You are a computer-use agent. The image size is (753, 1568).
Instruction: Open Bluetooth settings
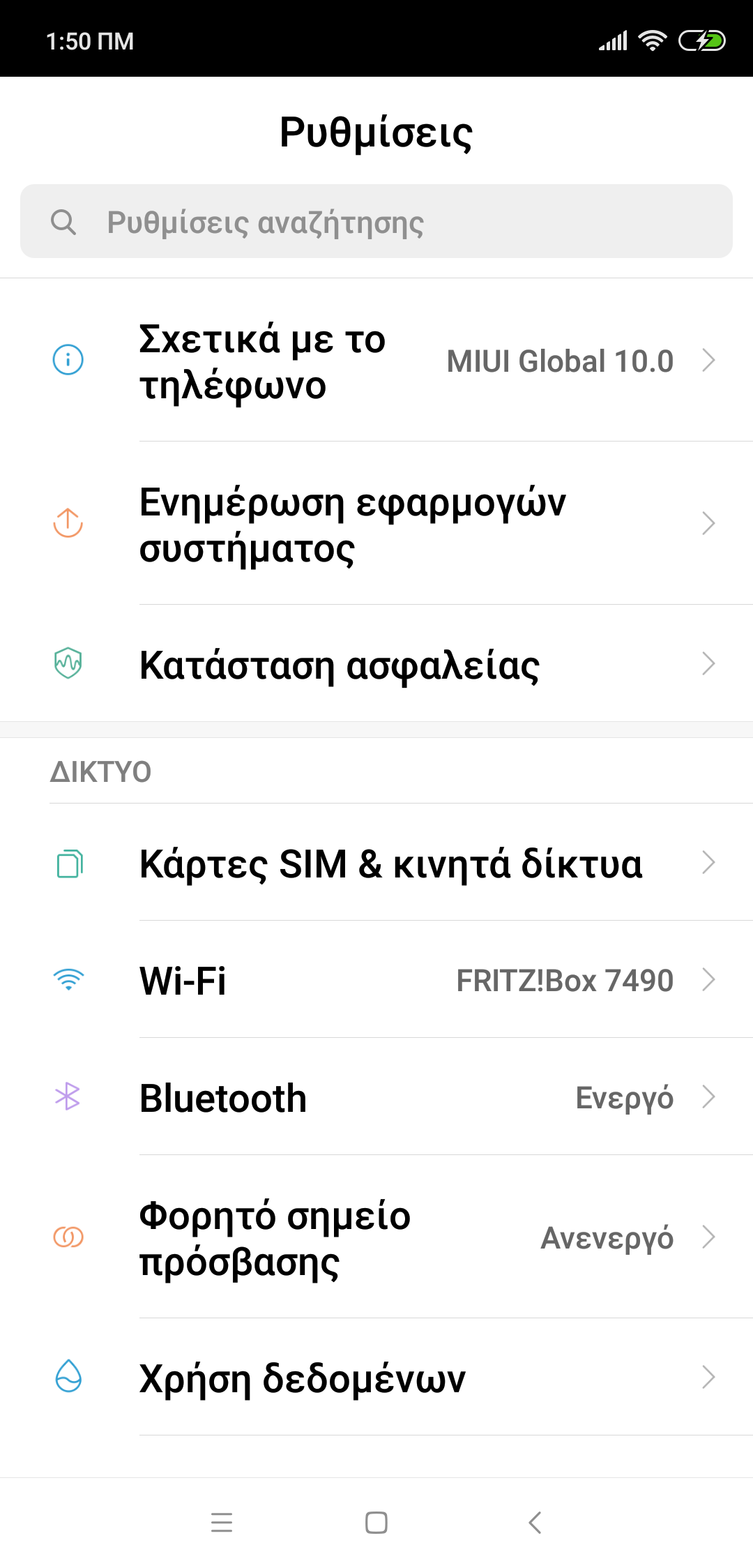(x=376, y=1097)
